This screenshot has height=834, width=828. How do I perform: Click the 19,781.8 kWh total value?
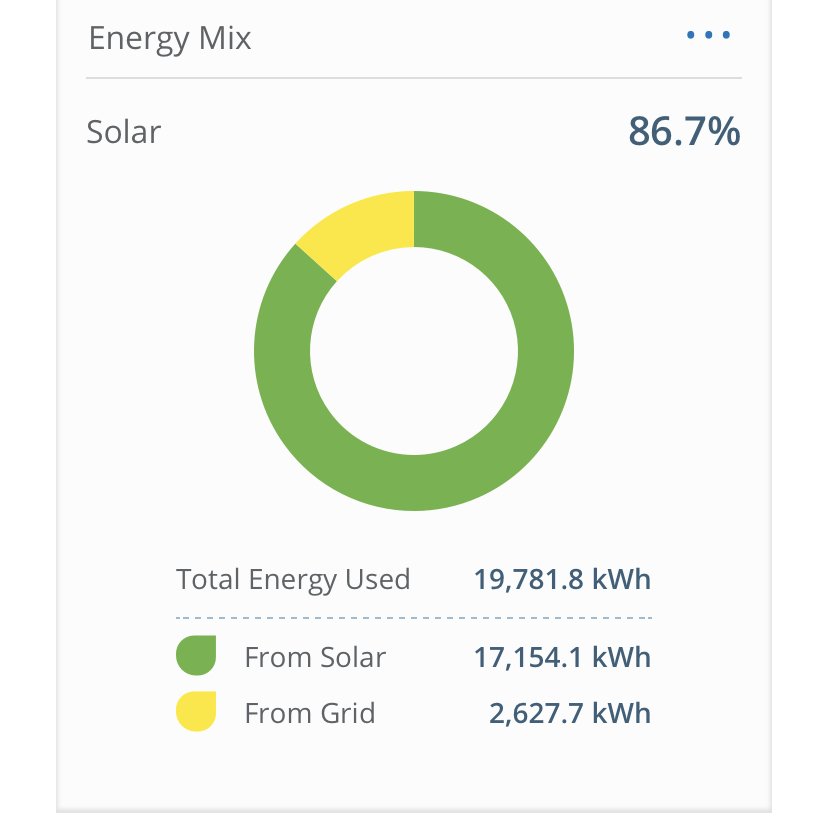click(563, 579)
